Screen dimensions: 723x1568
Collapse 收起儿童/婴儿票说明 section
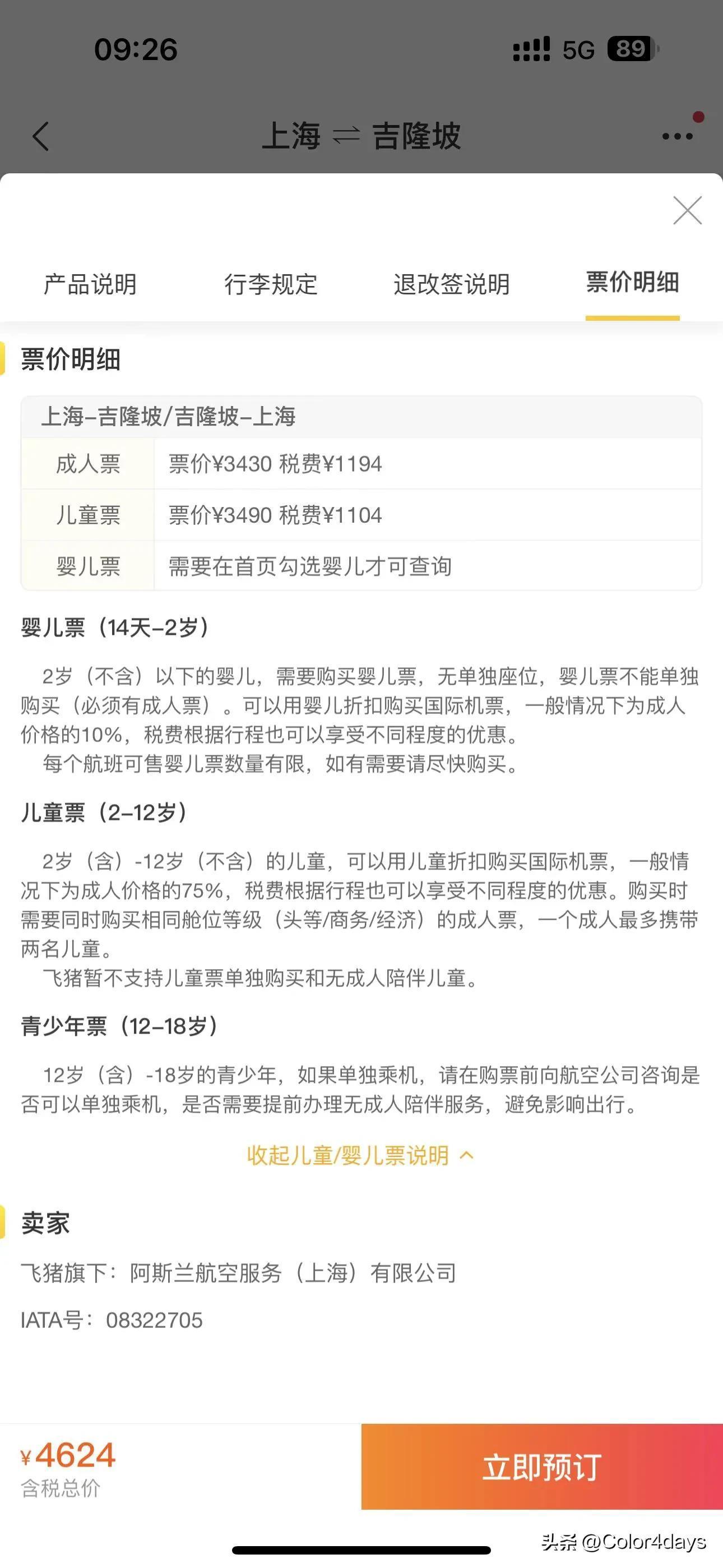click(360, 1155)
